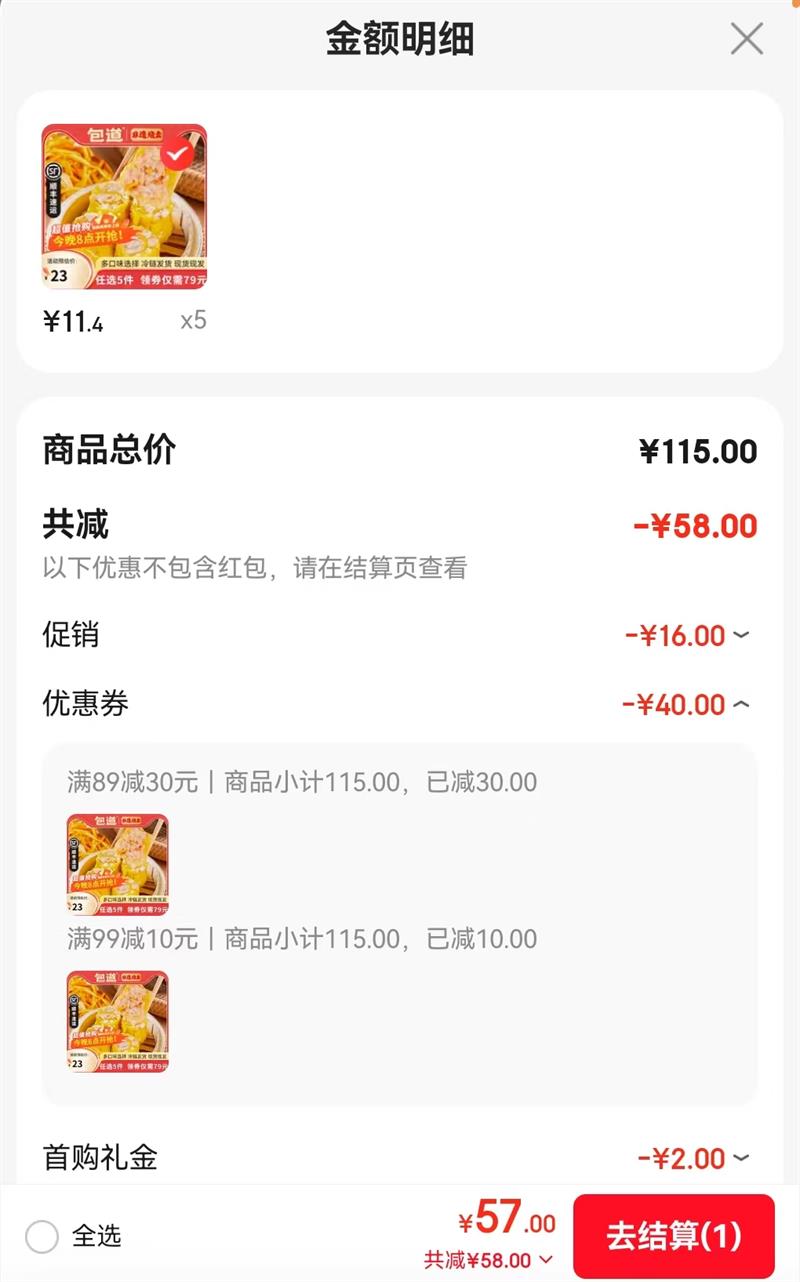Viewport: 800px width, 1282px height.
Task: Tap 去结算(1) to check out
Action: coord(673,1236)
